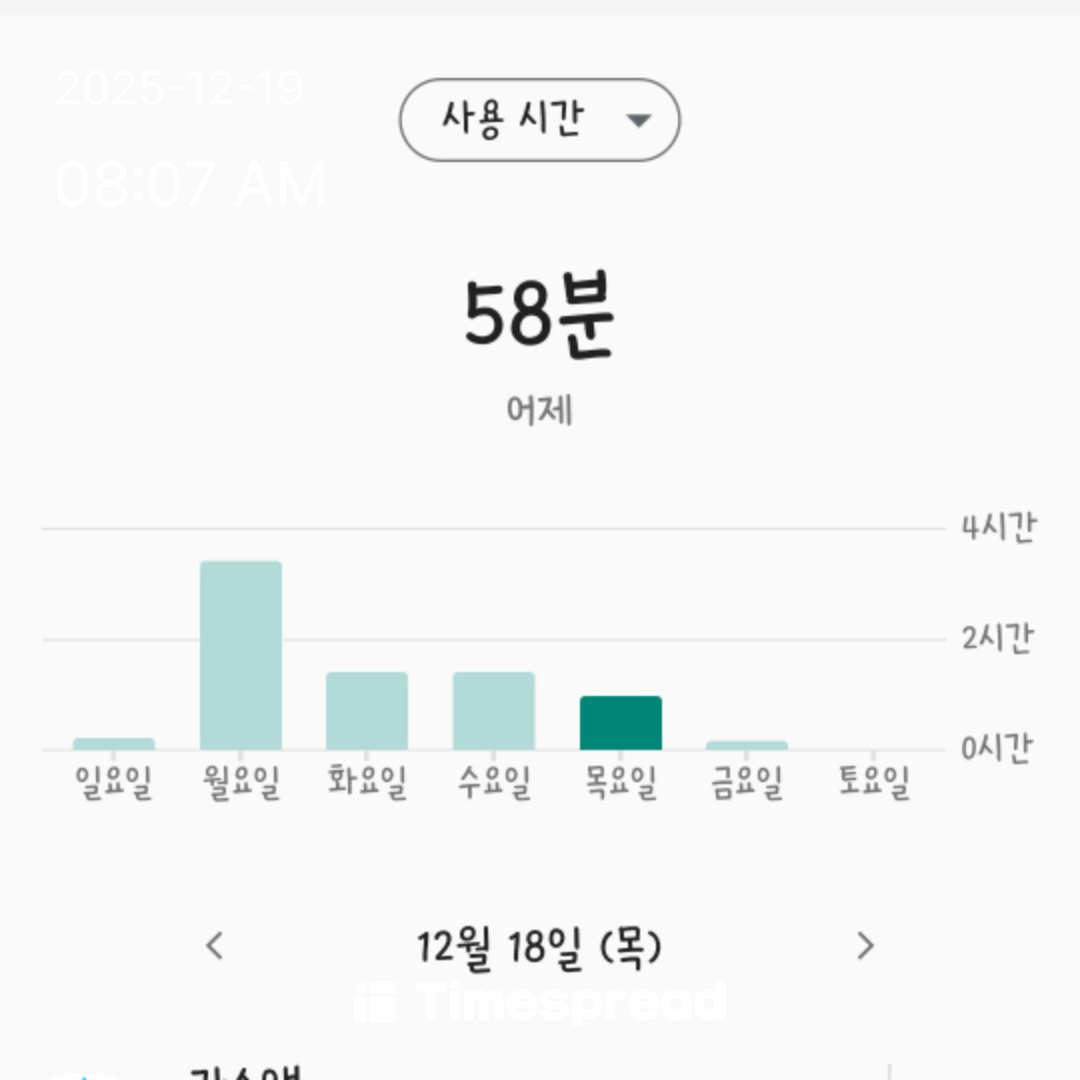Select the 월요일 bar in chart
The width and height of the screenshot is (1080, 1080).
click(x=240, y=655)
